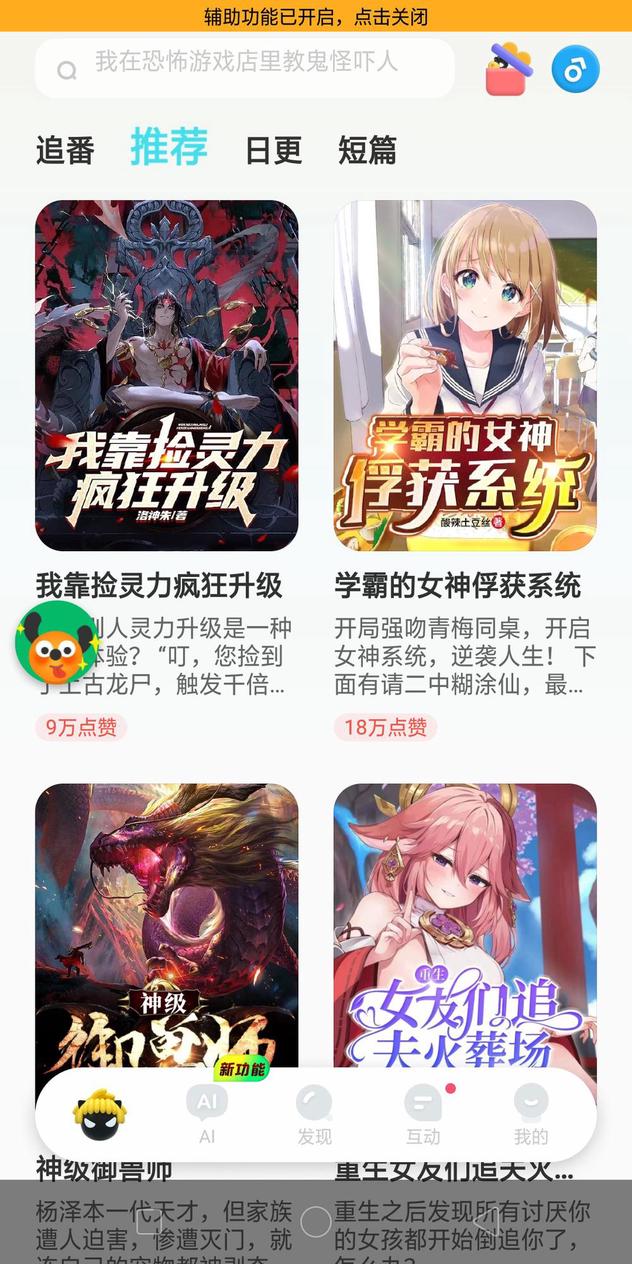Open the 发现 tab

(314, 1114)
